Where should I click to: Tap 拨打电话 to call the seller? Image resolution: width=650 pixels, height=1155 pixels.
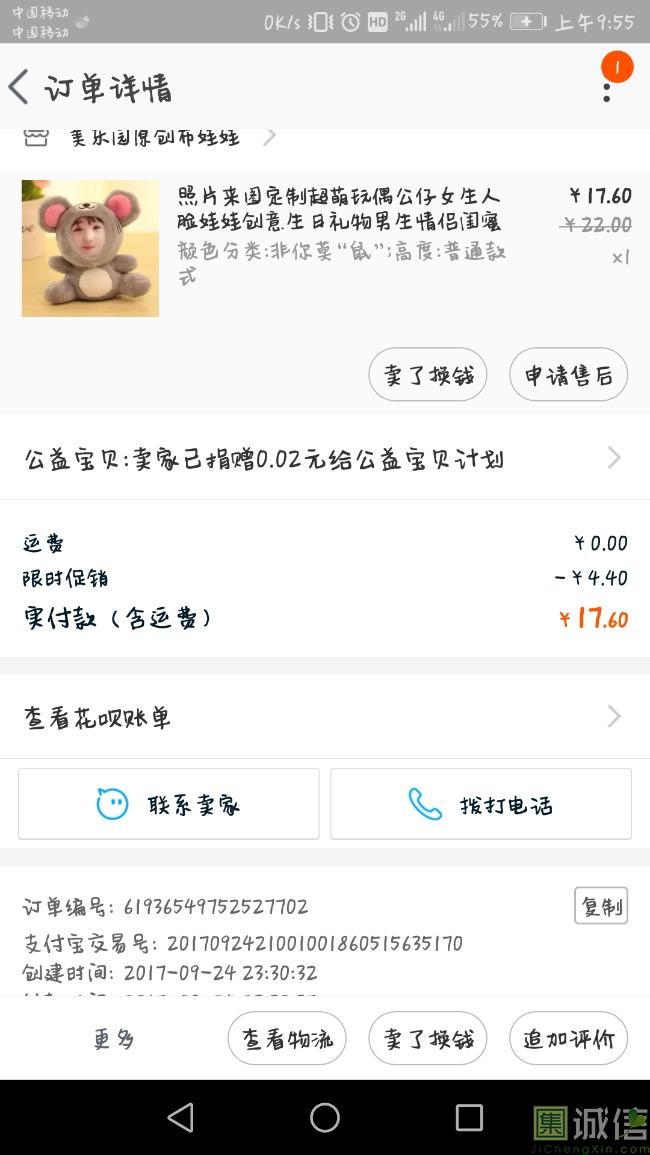pos(481,804)
